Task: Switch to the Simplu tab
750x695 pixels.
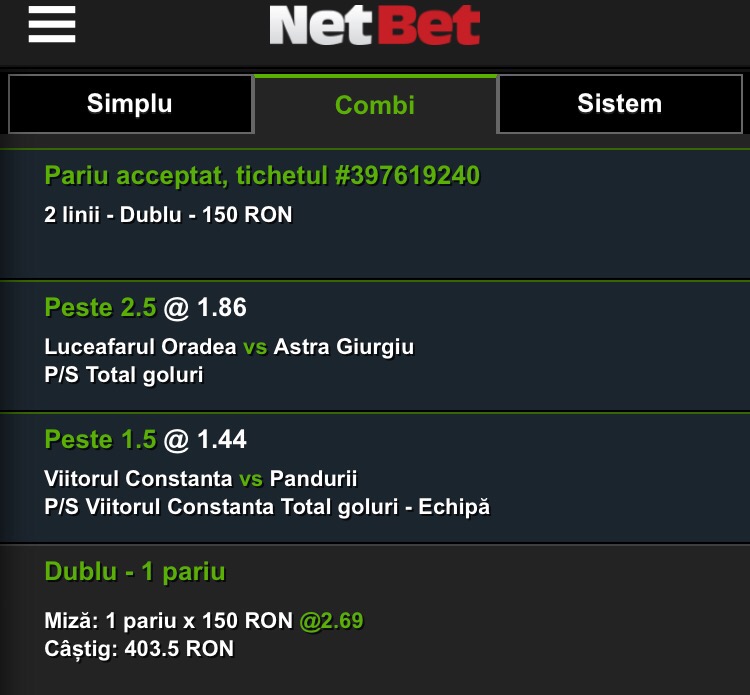Action: pyautogui.click(x=130, y=104)
